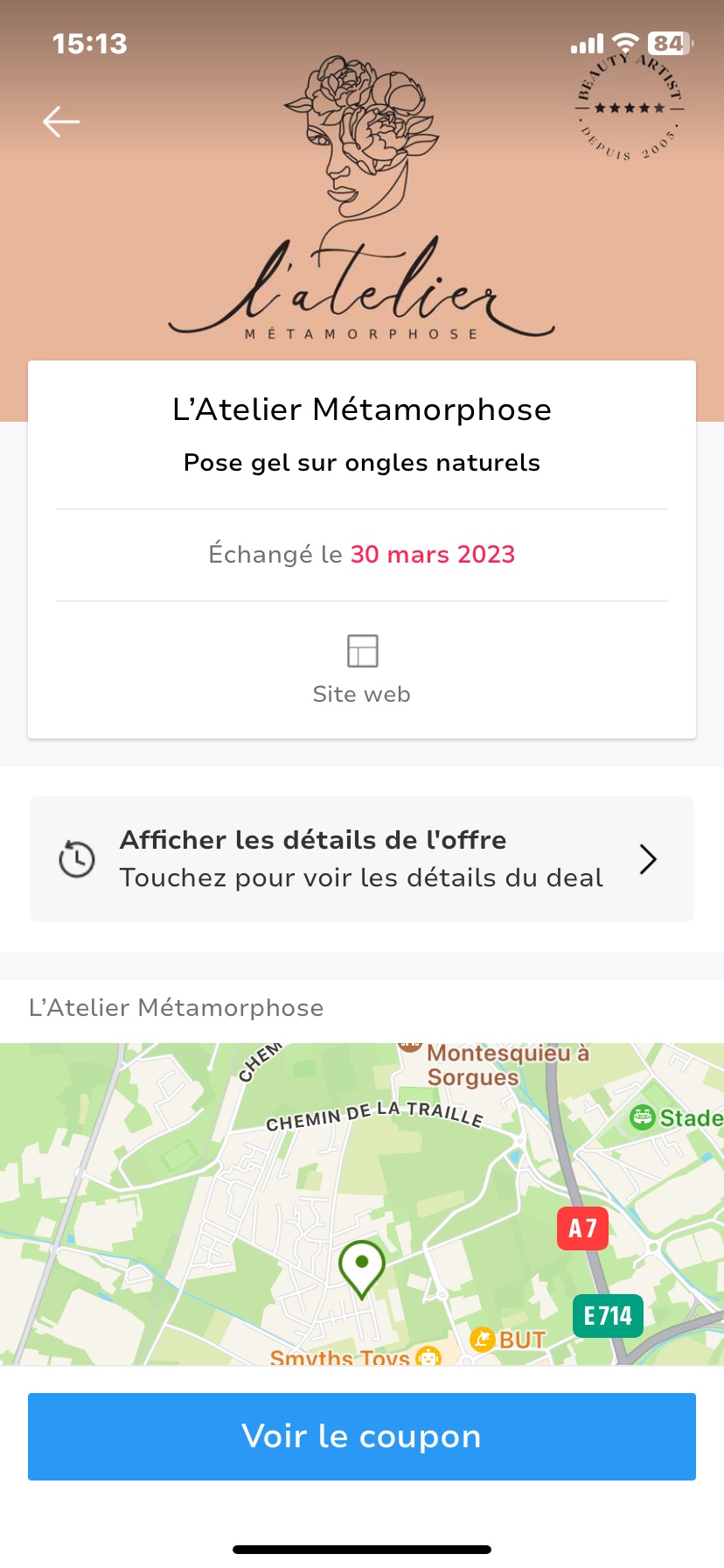Open the map of L'Atelier Métamorphose
This screenshot has width=724, height=1568.
pyautogui.click(x=361, y=1203)
